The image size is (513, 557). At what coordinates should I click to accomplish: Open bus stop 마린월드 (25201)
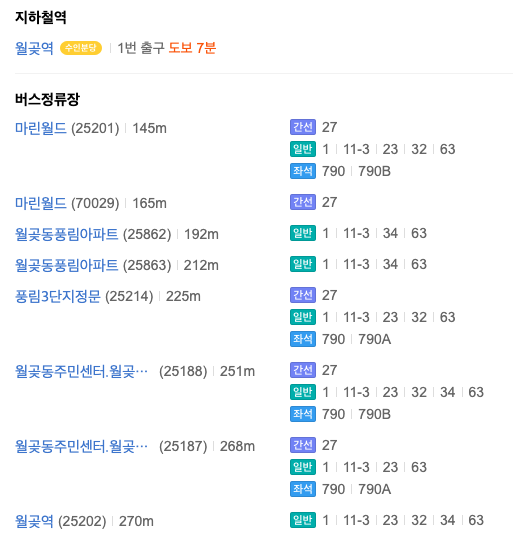(40, 128)
